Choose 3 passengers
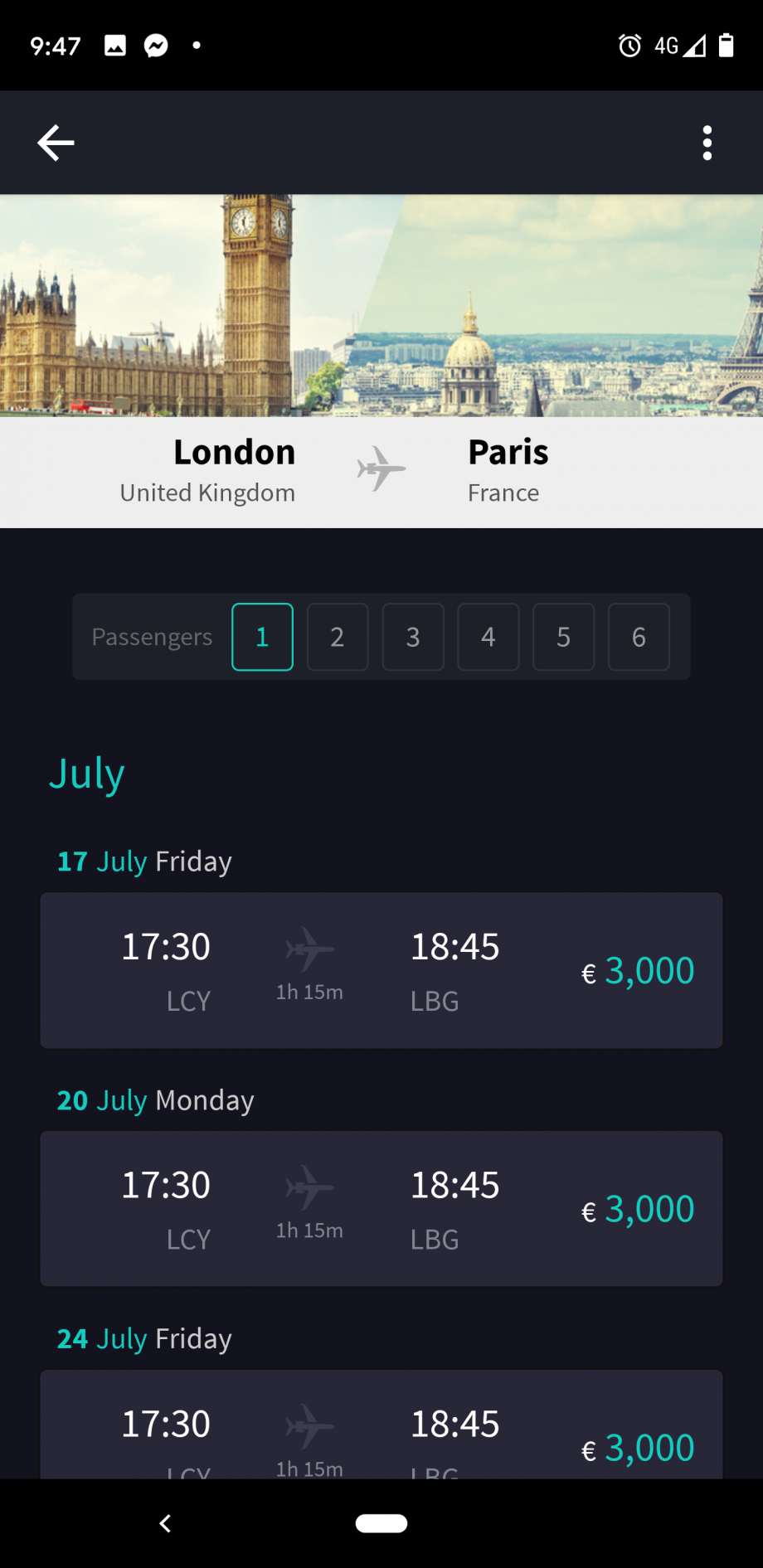The image size is (763, 1568). pyautogui.click(x=413, y=637)
